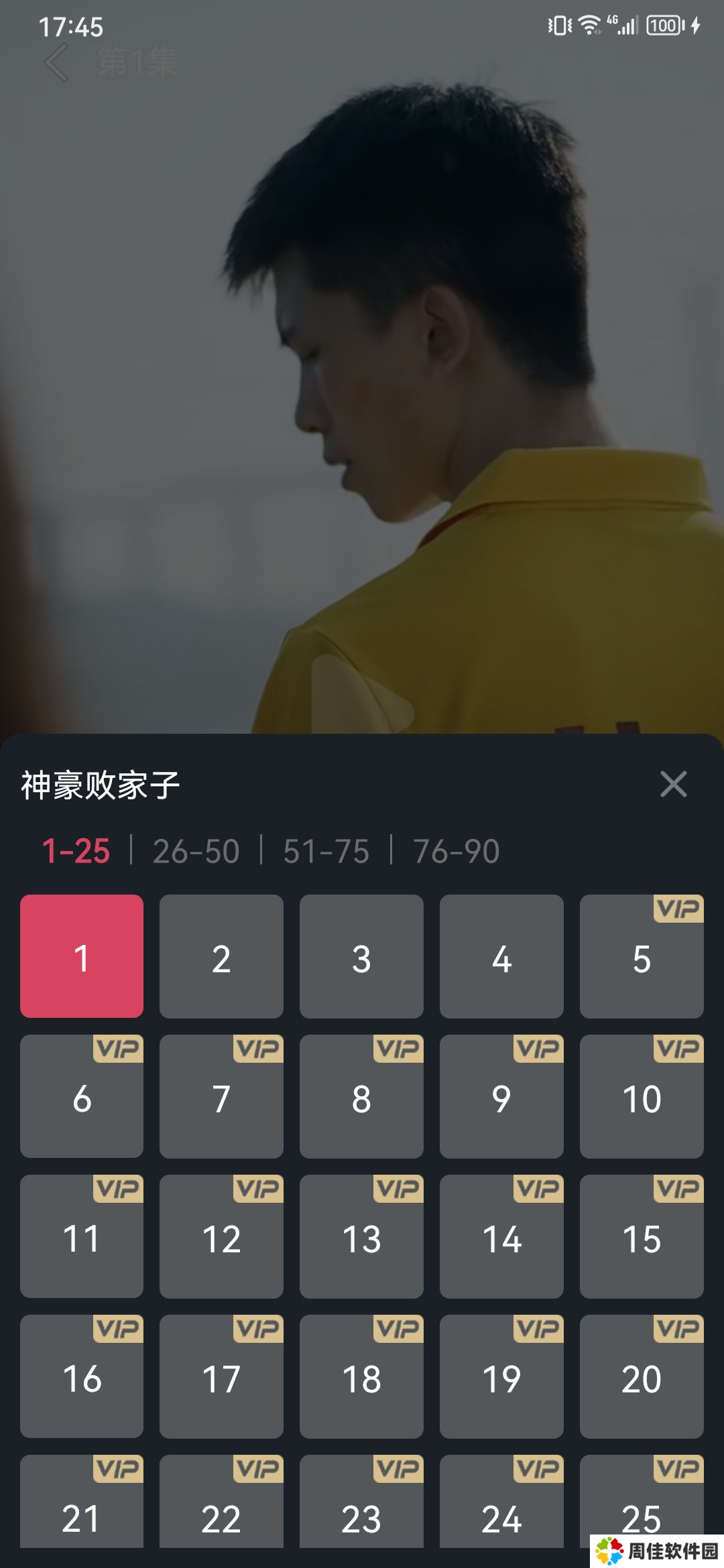Viewport: 724px width, 1568px height.
Task: Choose episode 12
Action: tap(221, 1237)
